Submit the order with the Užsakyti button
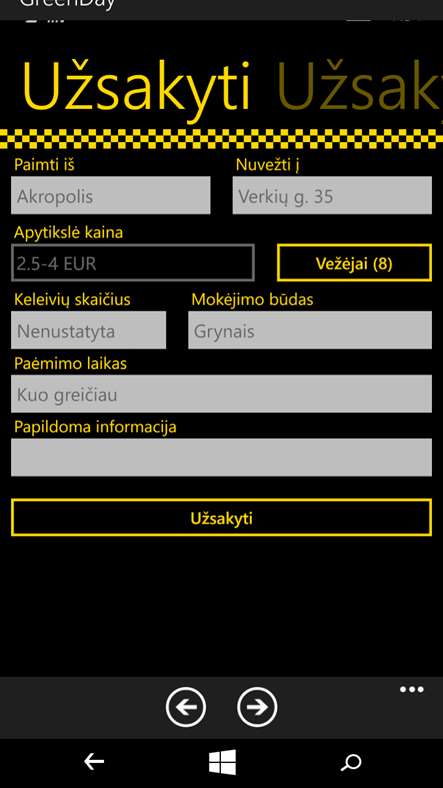This screenshot has width=443, height=788. click(x=222, y=518)
